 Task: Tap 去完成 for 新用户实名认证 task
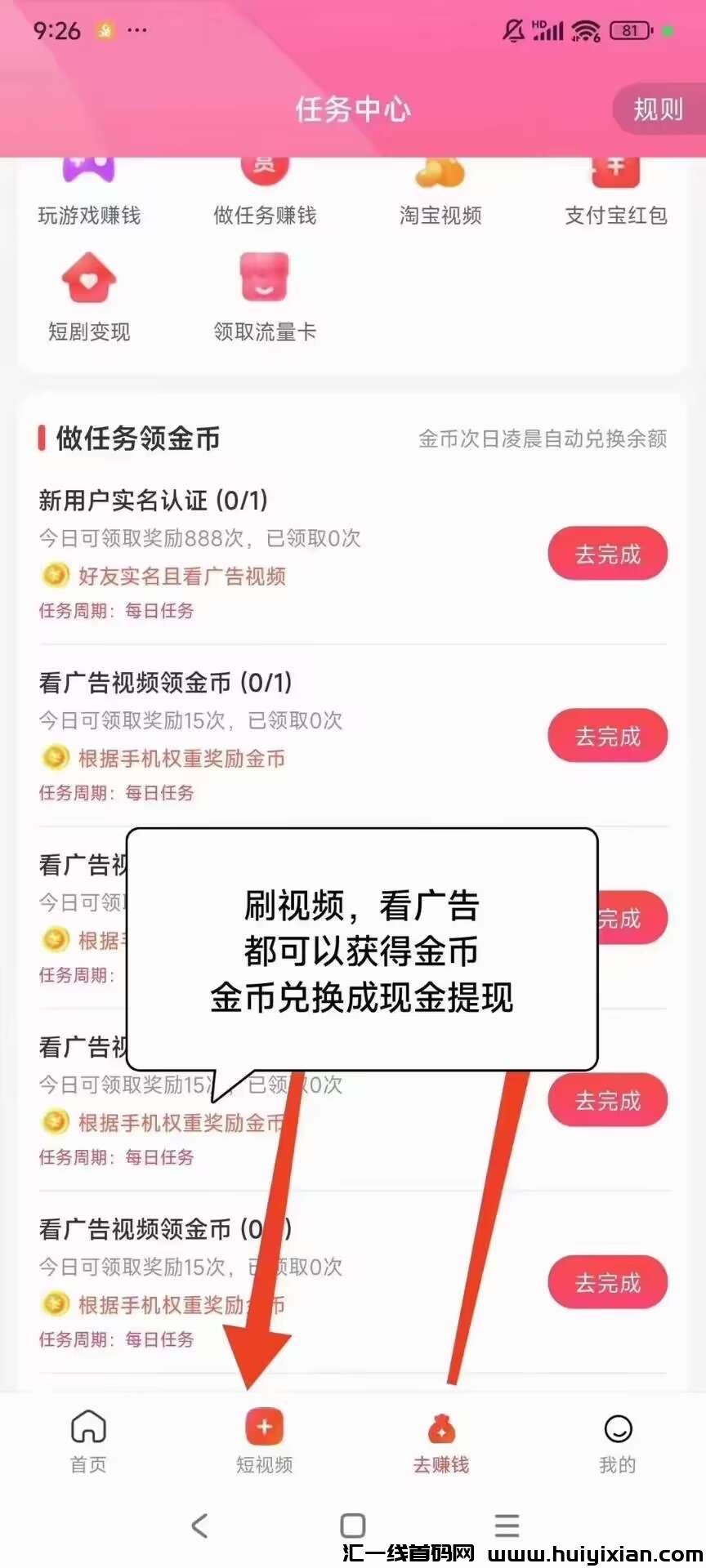[x=607, y=554]
